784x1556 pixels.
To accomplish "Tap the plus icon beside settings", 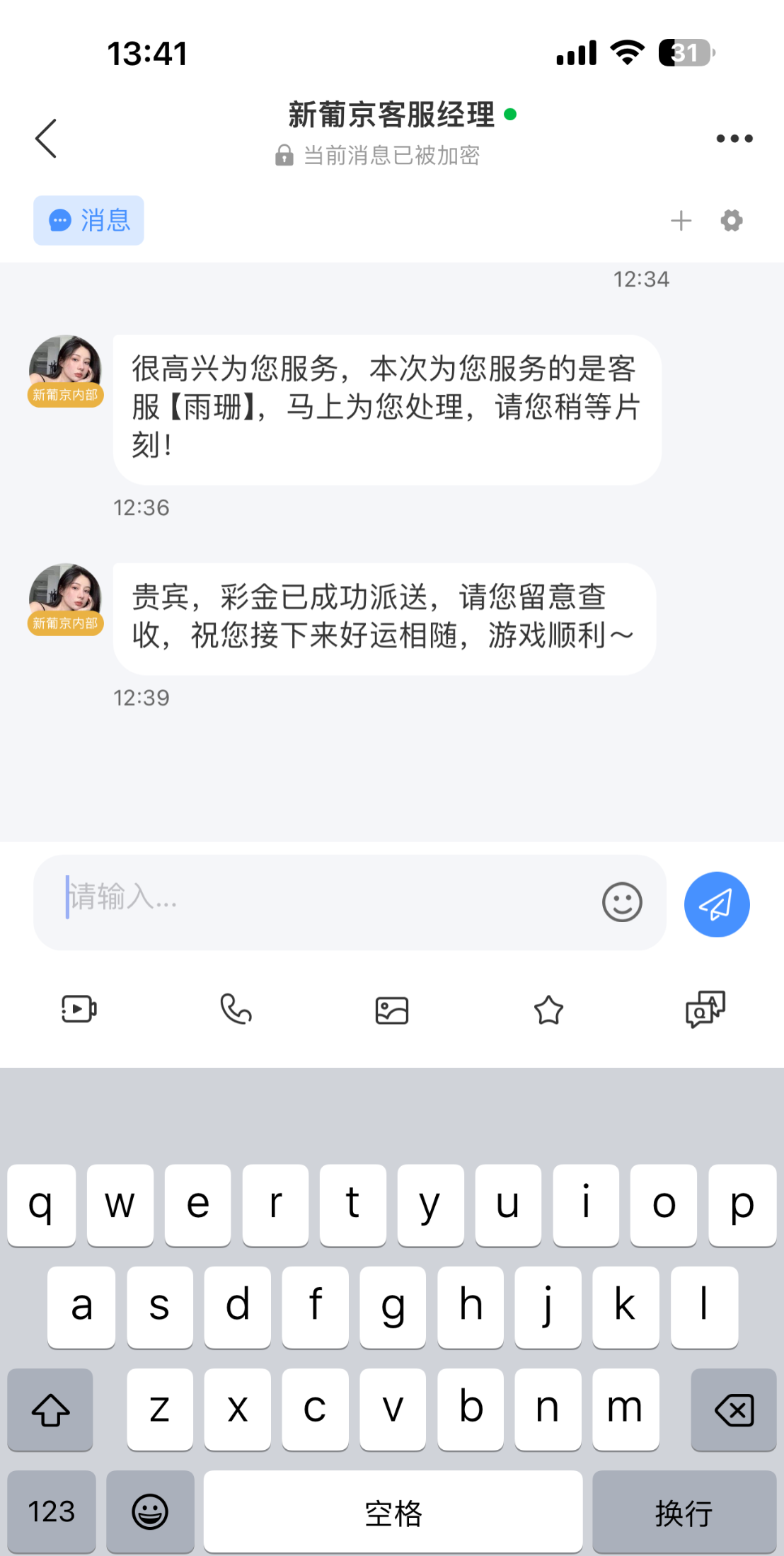I will pos(681,221).
